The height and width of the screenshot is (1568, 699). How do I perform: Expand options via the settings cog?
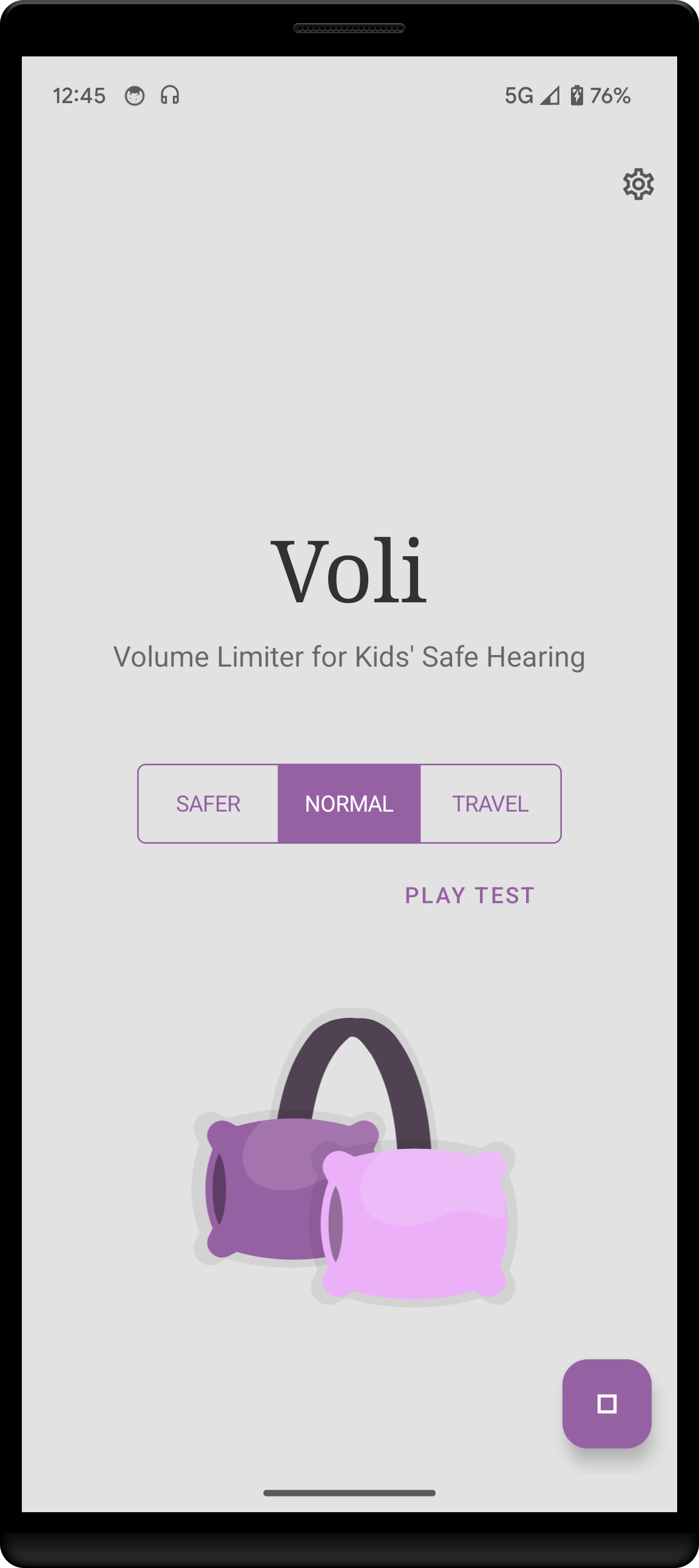640,184
